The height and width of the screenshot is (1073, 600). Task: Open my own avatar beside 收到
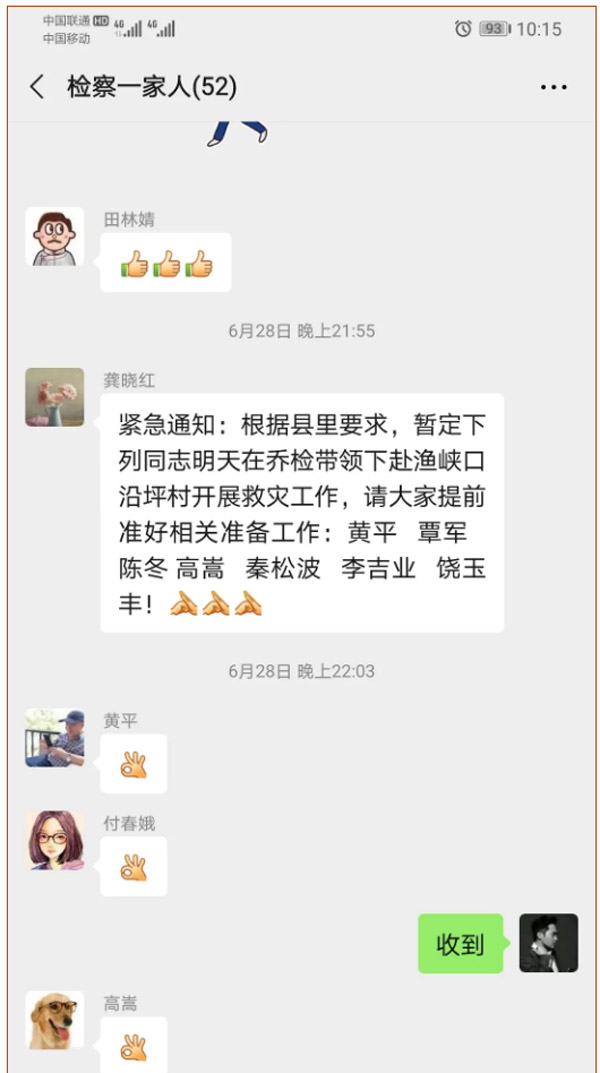click(x=548, y=943)
